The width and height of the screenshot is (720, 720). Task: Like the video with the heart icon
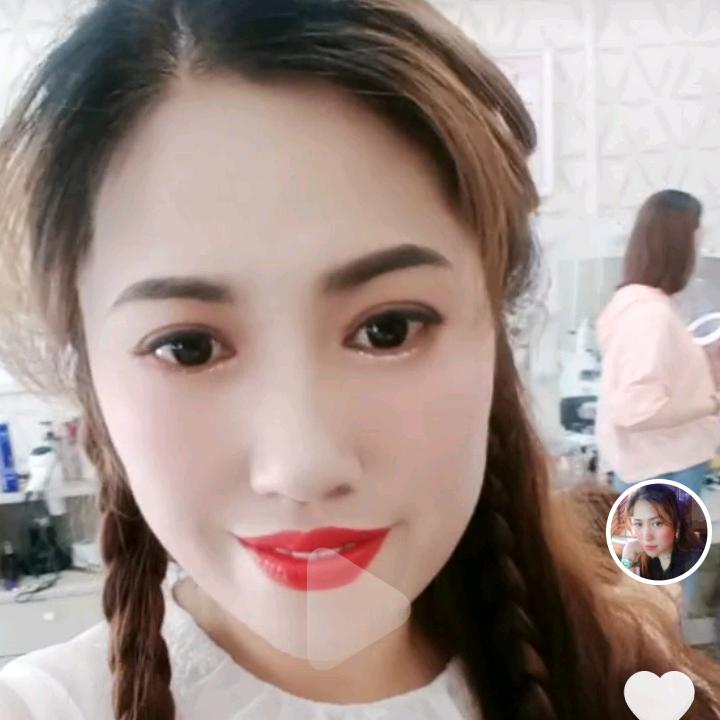pyautogui.click(x=659, y=695)
